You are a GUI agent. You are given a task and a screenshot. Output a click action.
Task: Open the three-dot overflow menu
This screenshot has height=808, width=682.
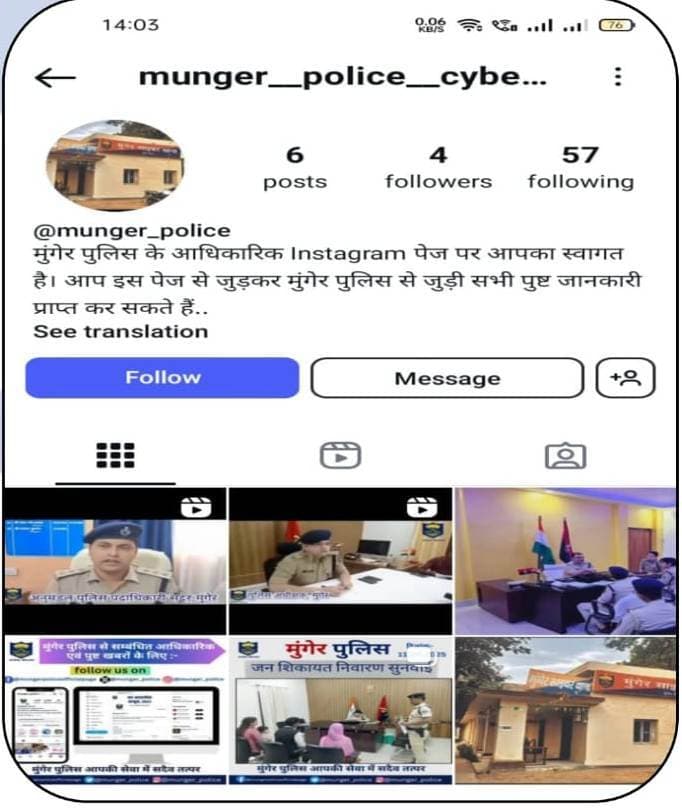tap(618, 77)
